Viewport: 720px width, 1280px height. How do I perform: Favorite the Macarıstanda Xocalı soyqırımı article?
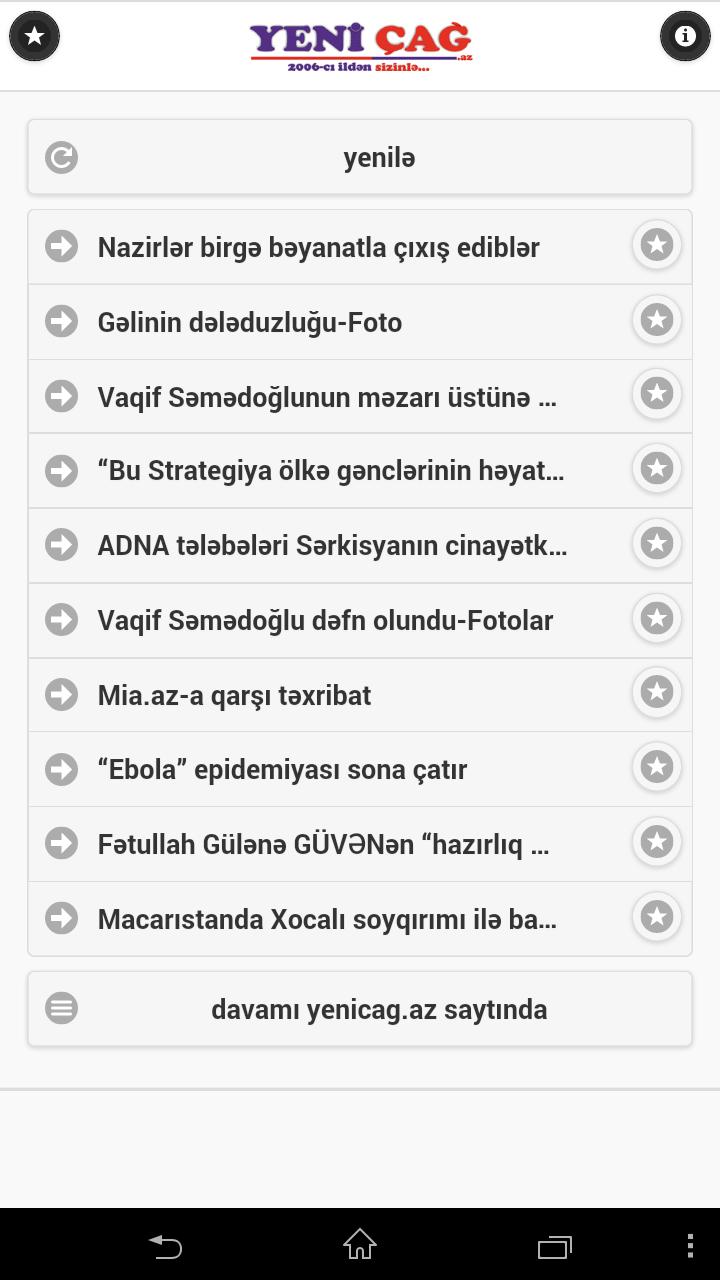pyautogui.click(x=657, y=916)
